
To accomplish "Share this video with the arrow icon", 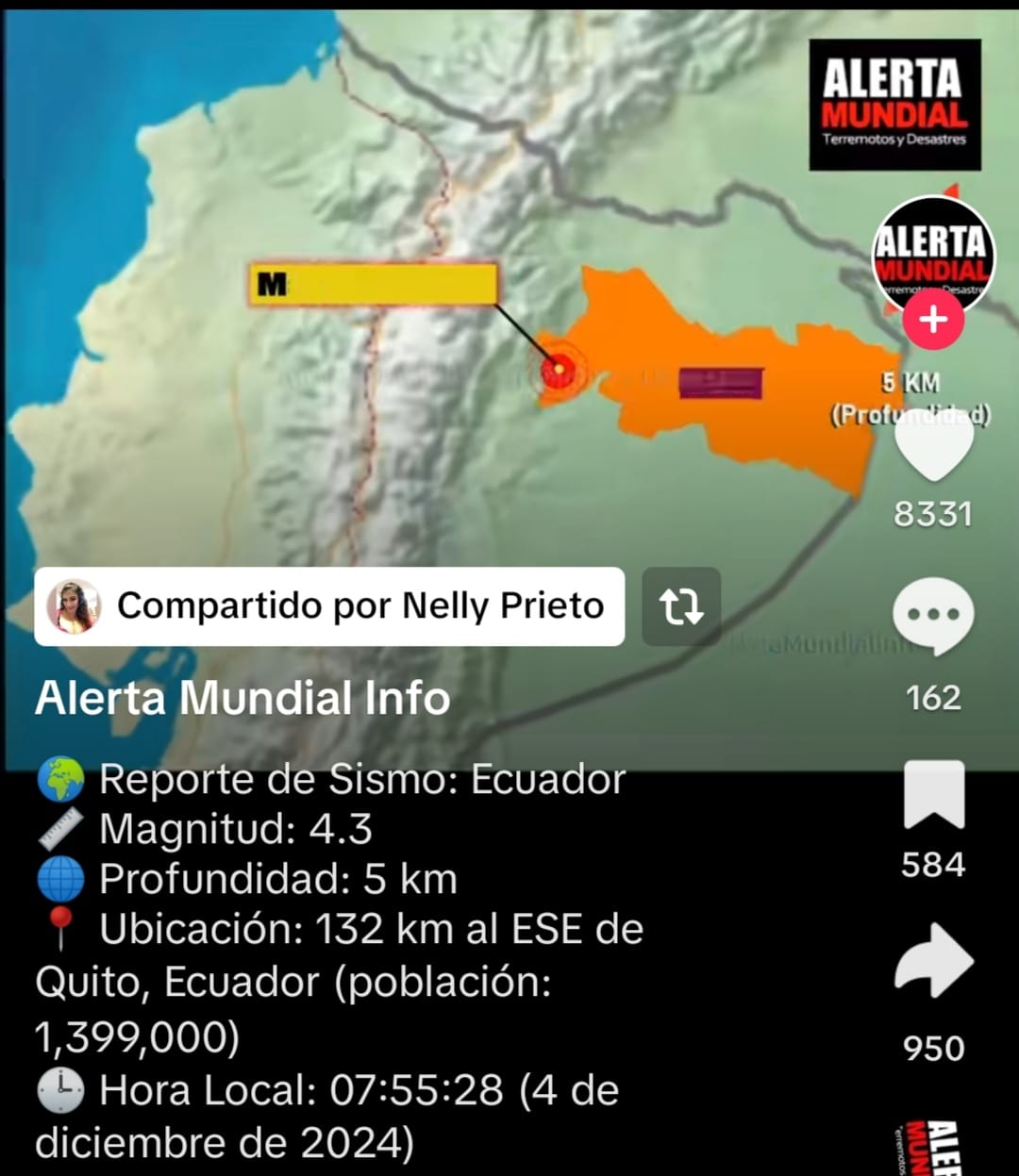I will [x=933, y=962].
